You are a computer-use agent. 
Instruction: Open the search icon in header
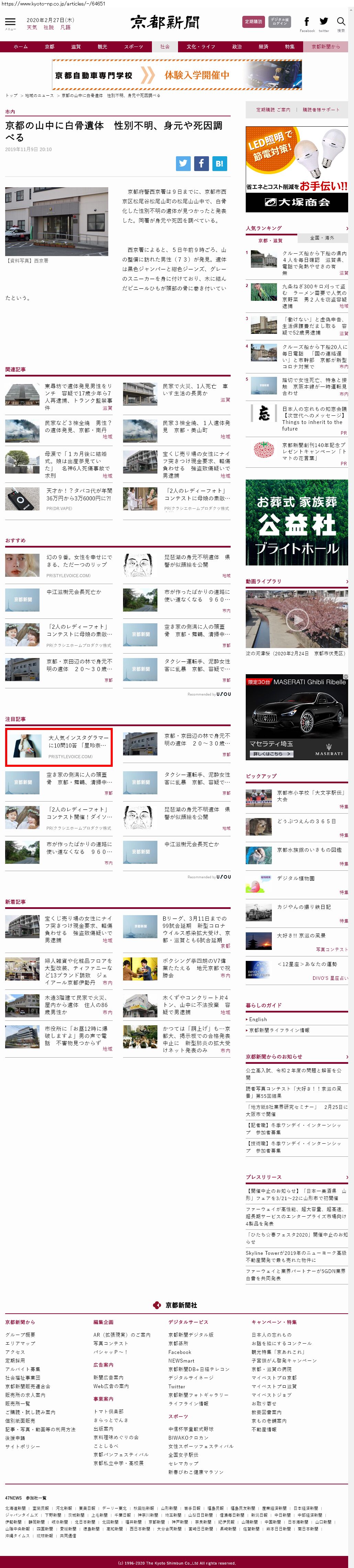pos(341,22)
